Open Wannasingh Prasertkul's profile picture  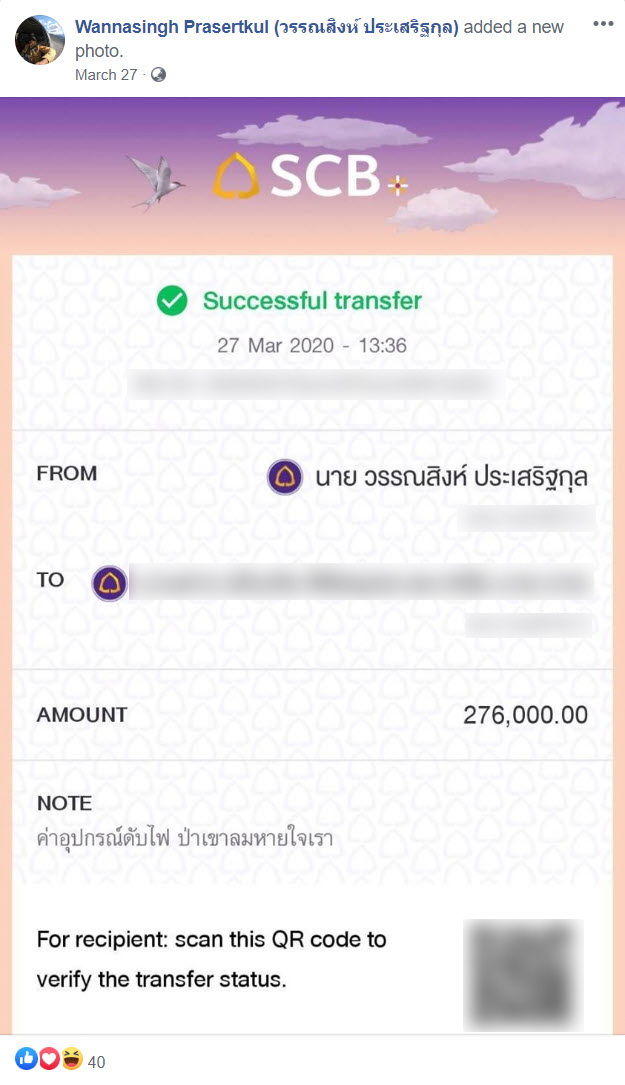[x=40, y=40]
